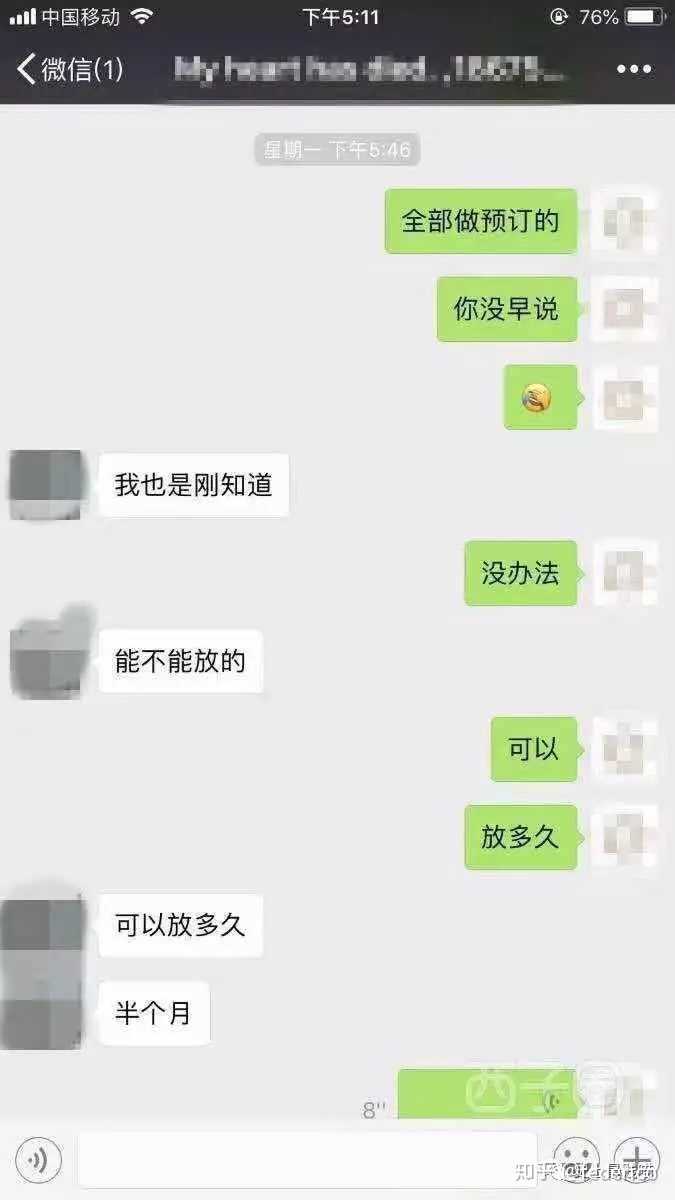Focus the message text field
Image resolution: width=675 pixels, height=1200 pixels.
pyautogui.click(x=306, y=1160)
